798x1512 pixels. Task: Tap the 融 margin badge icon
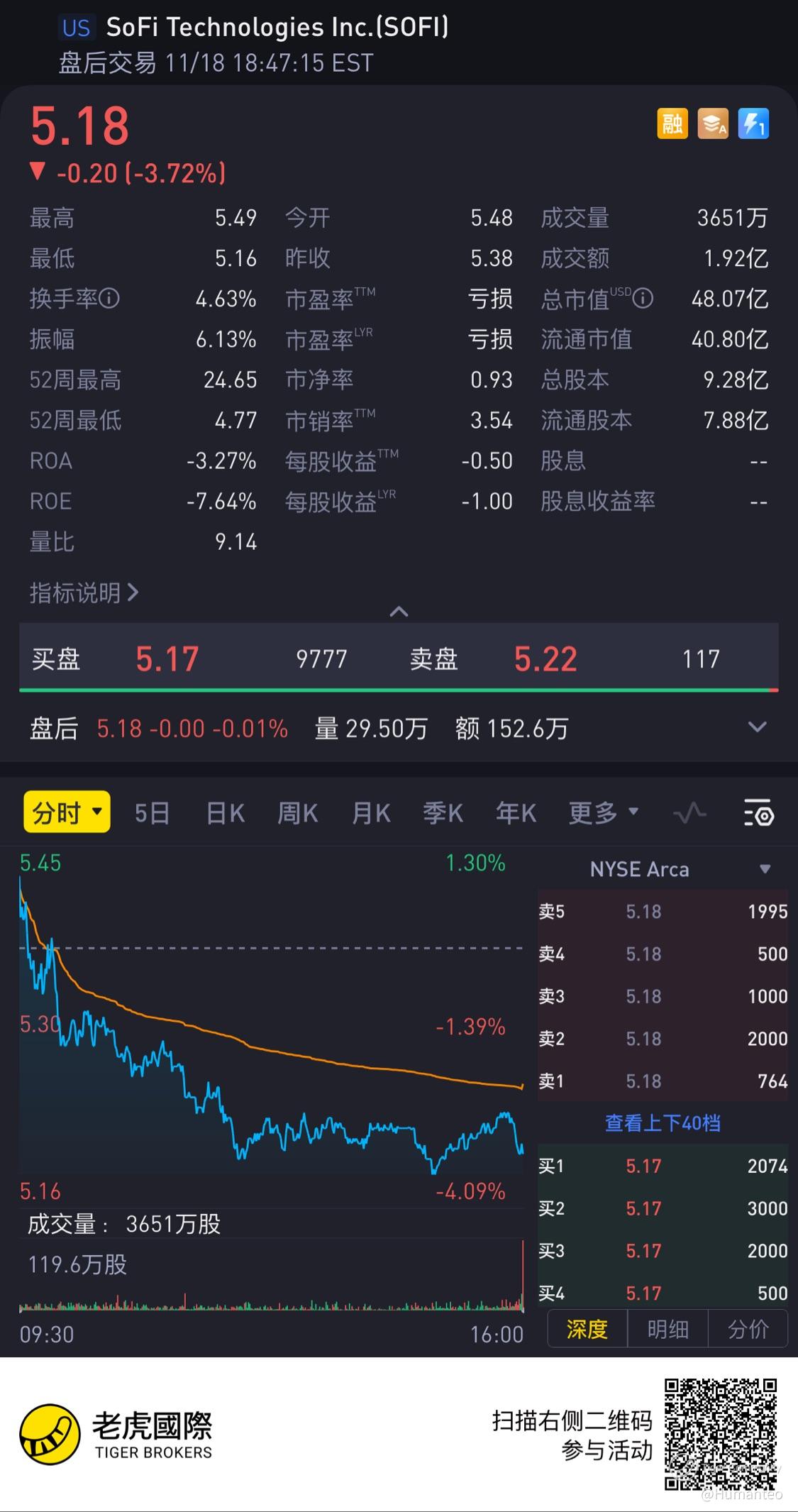(x=672, y=124)
